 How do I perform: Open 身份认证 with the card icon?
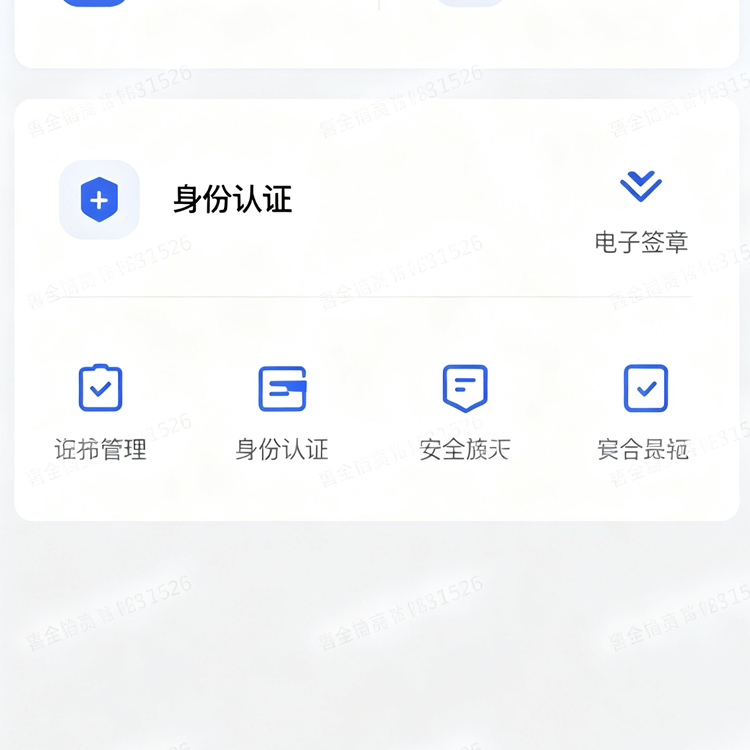282,412
